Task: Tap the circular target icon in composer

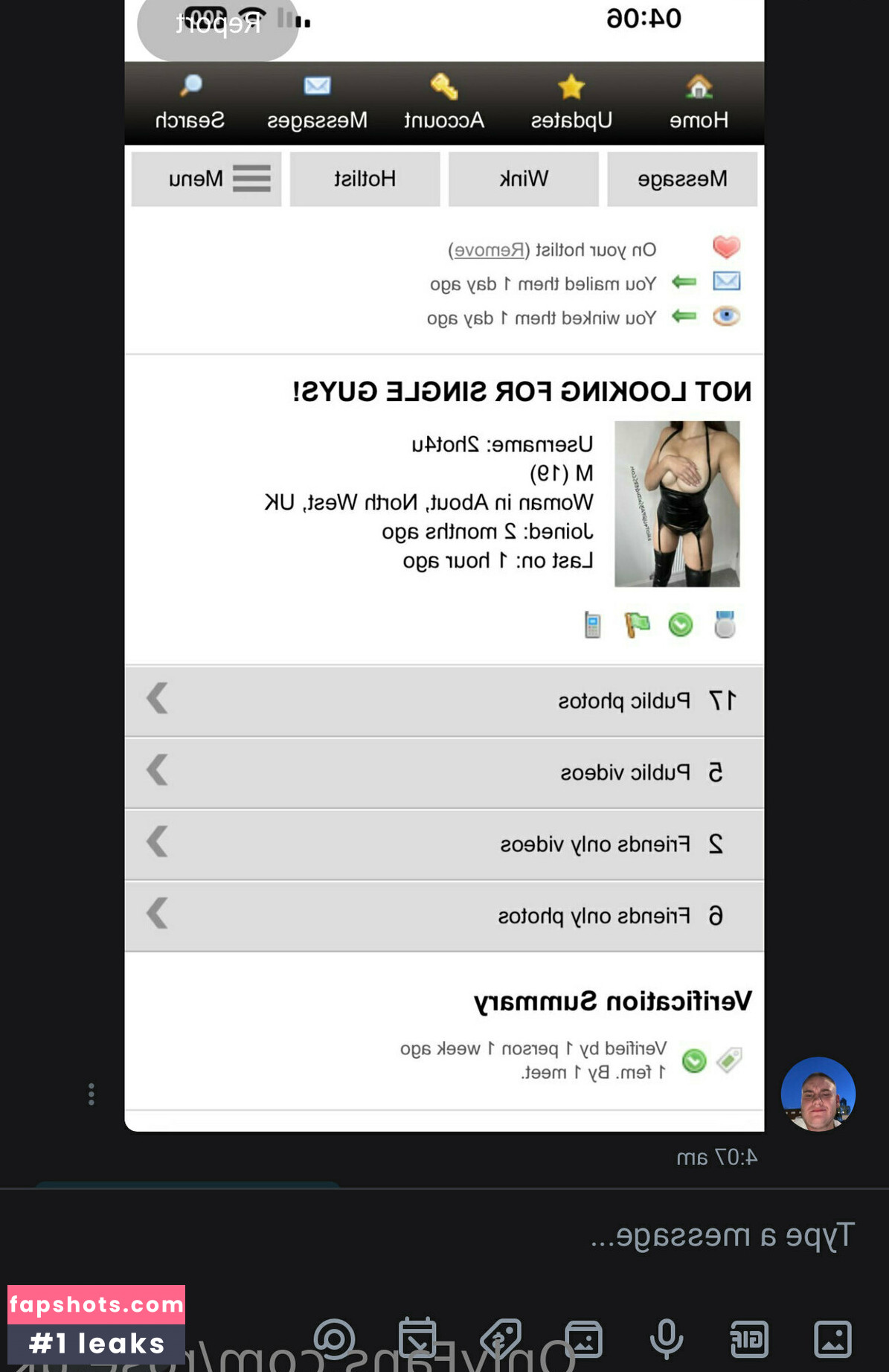Action: point(334,1339)
